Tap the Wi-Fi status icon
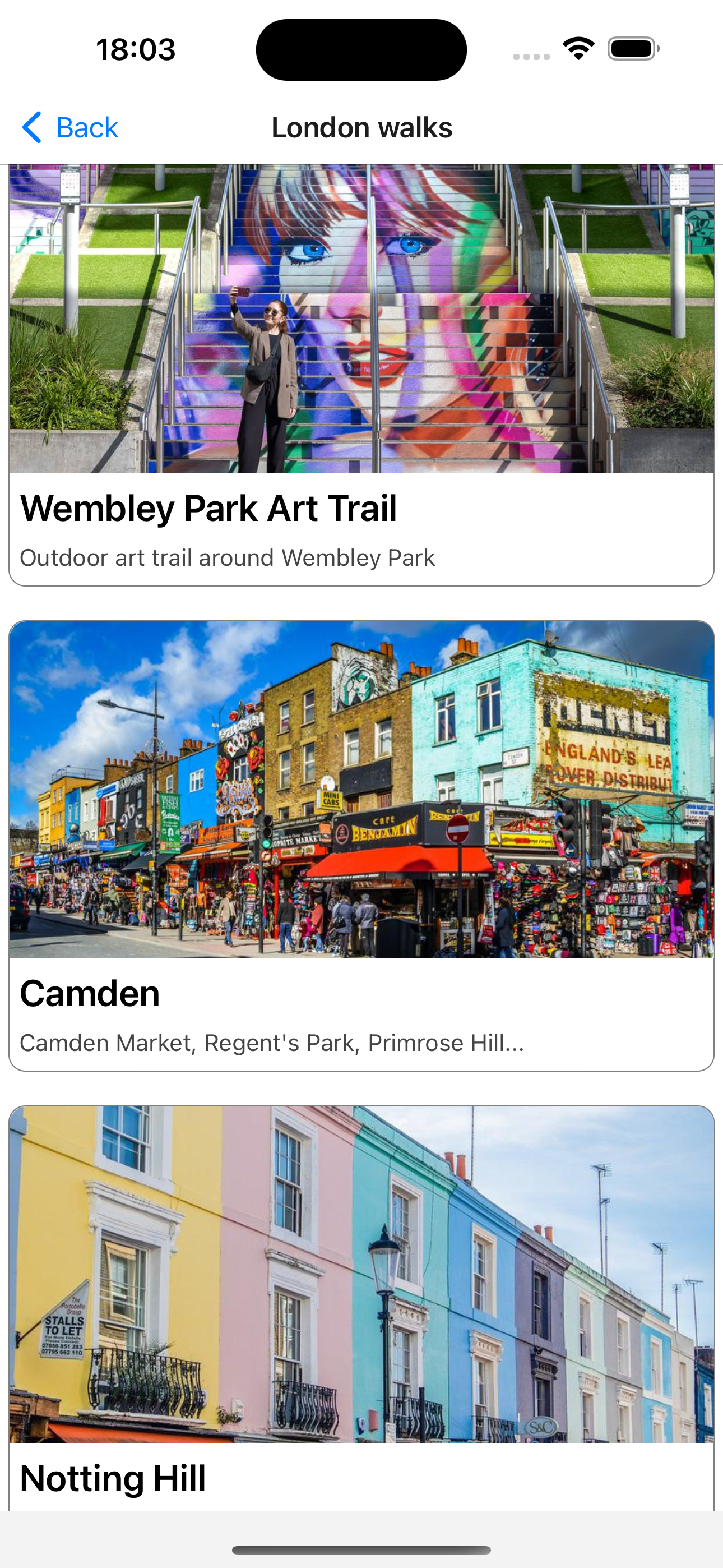Viewport: 723px width, 1568px height. pos(578,48)
